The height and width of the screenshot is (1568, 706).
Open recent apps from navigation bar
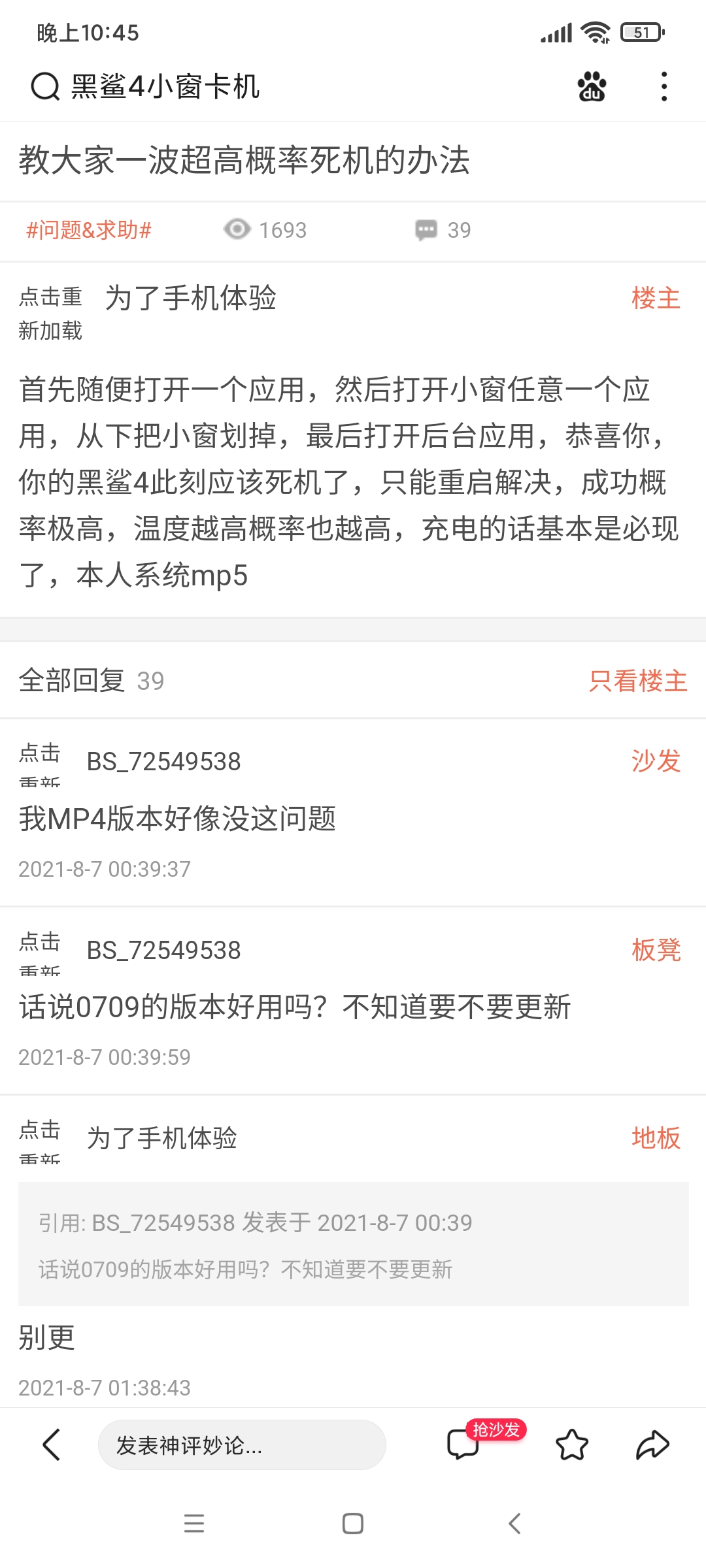(194, 1524)
